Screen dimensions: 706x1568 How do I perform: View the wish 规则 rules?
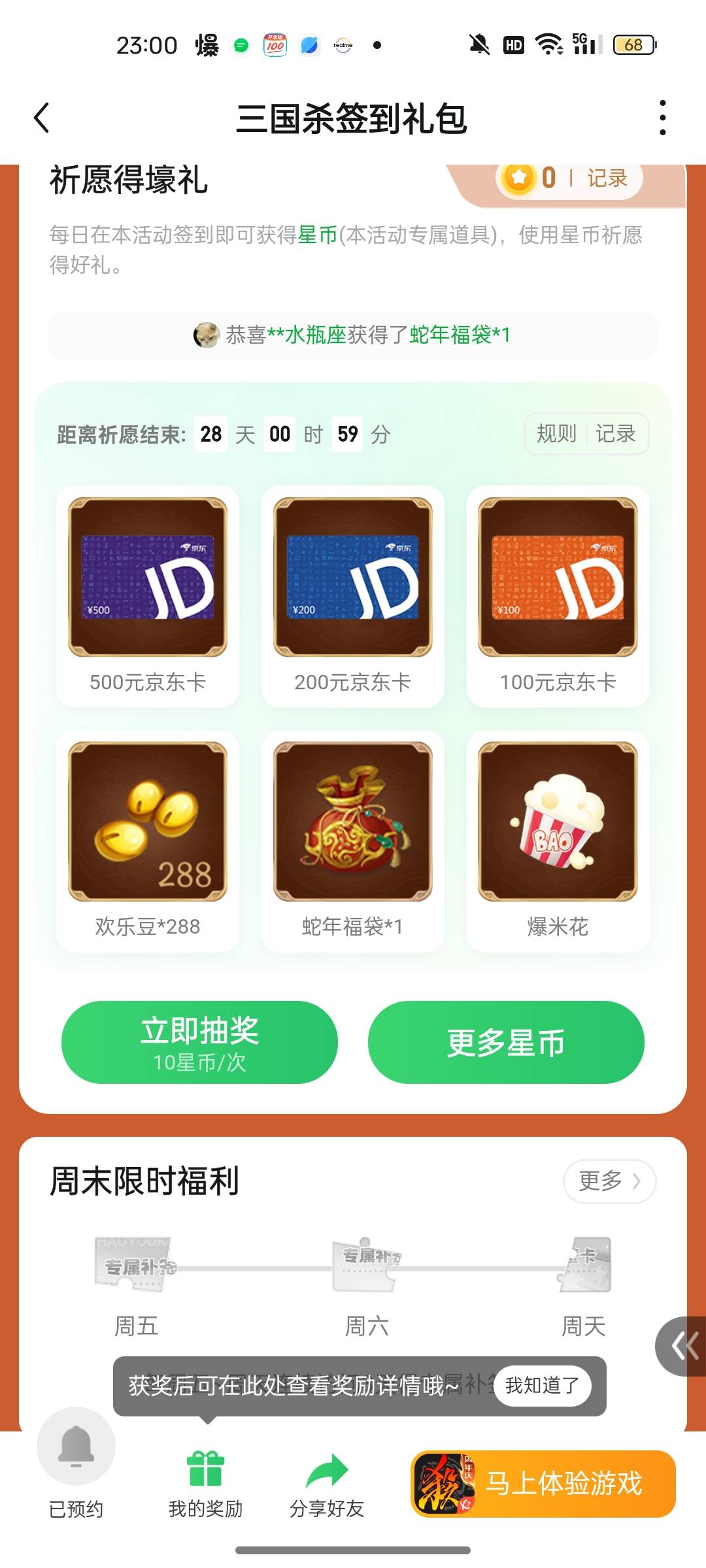pyautogui.click(x=556, y=433)
